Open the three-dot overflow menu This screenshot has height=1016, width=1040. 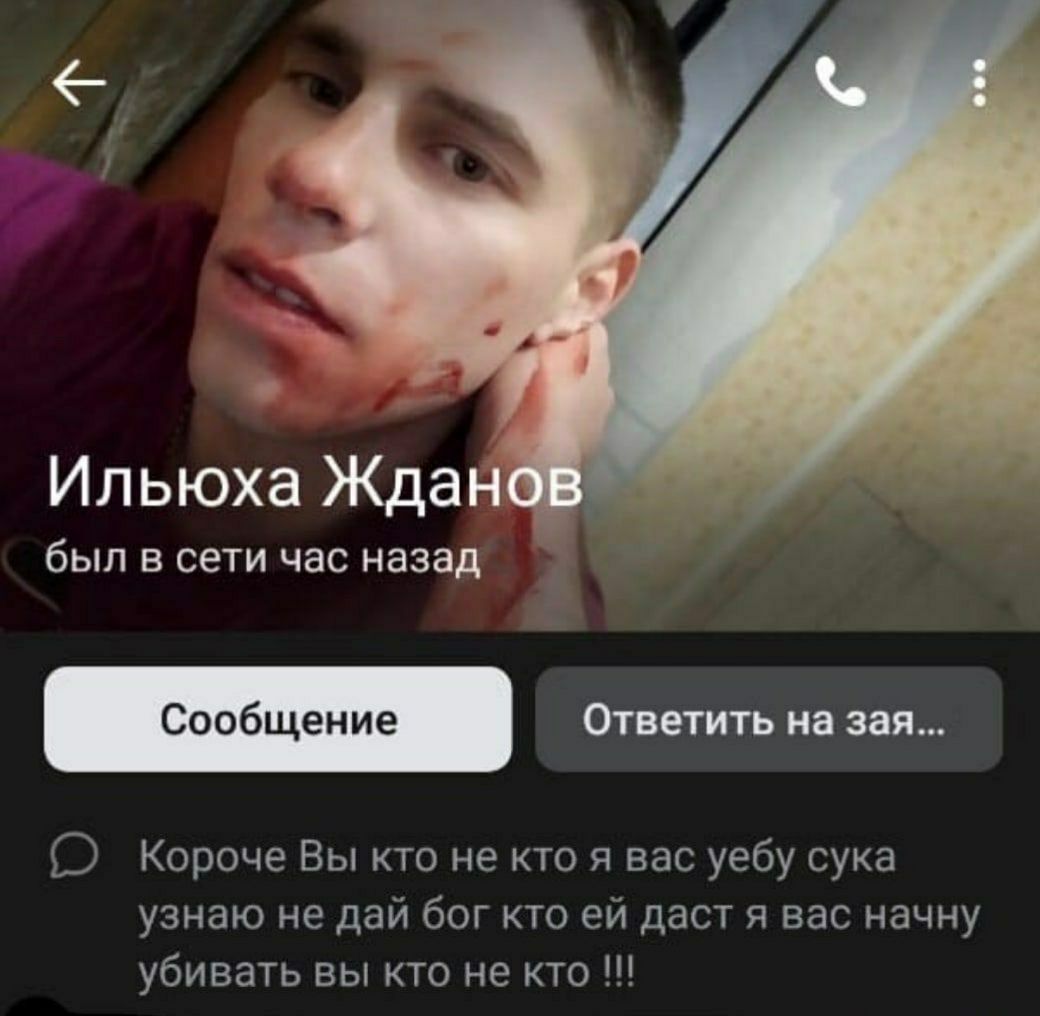click(x=977, y=82)
